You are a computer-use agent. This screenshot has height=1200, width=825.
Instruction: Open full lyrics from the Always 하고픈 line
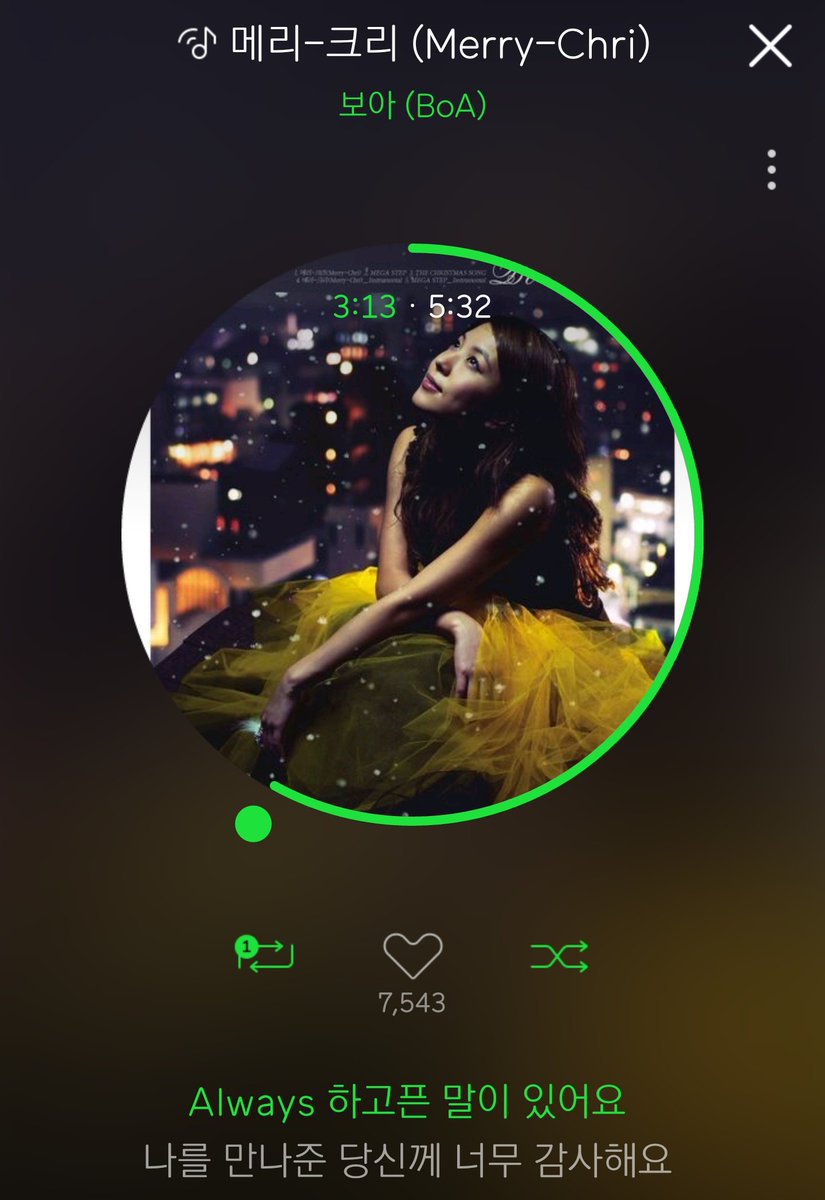(407, 1103)
